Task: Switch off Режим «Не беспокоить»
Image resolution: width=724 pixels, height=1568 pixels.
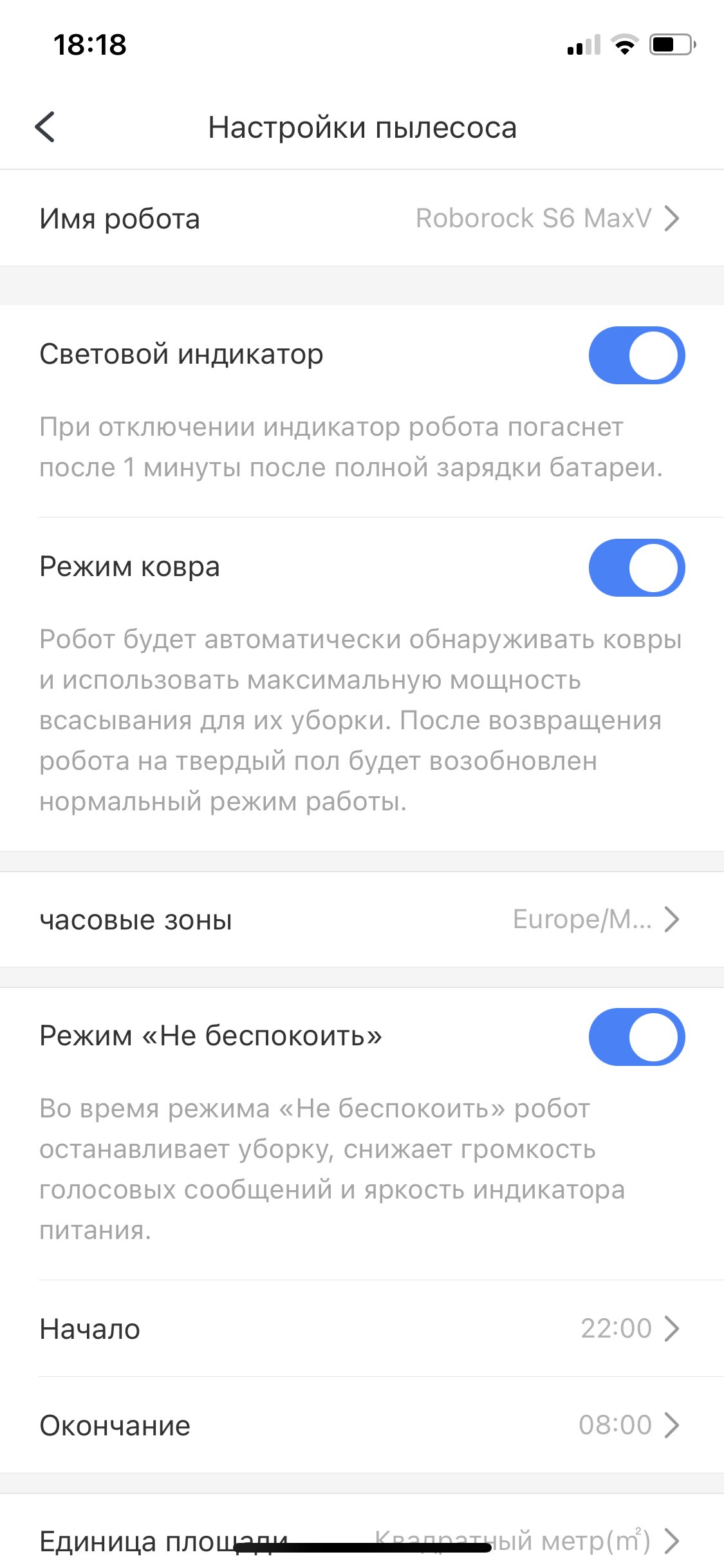Action: click(636, 1037)
